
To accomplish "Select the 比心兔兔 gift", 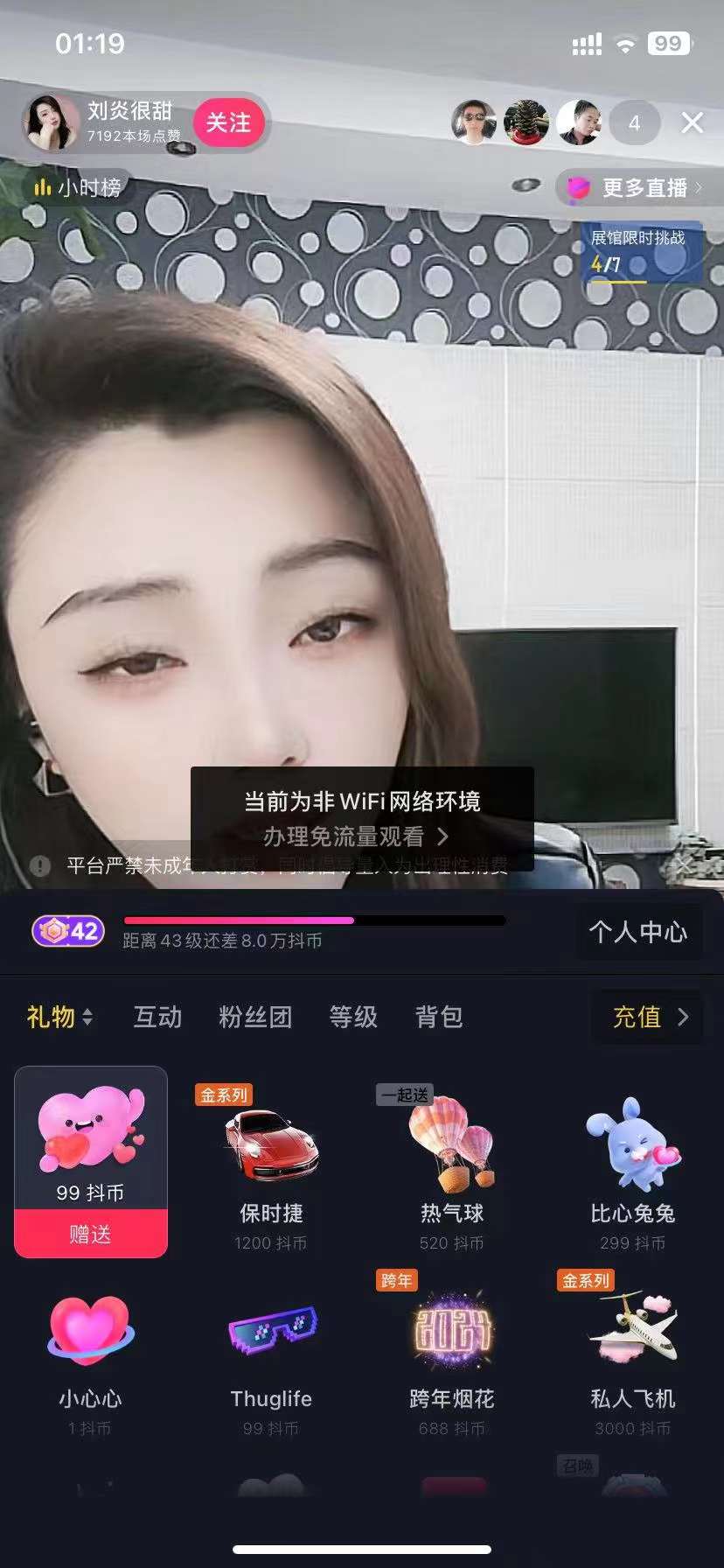I will point(632,1164).
